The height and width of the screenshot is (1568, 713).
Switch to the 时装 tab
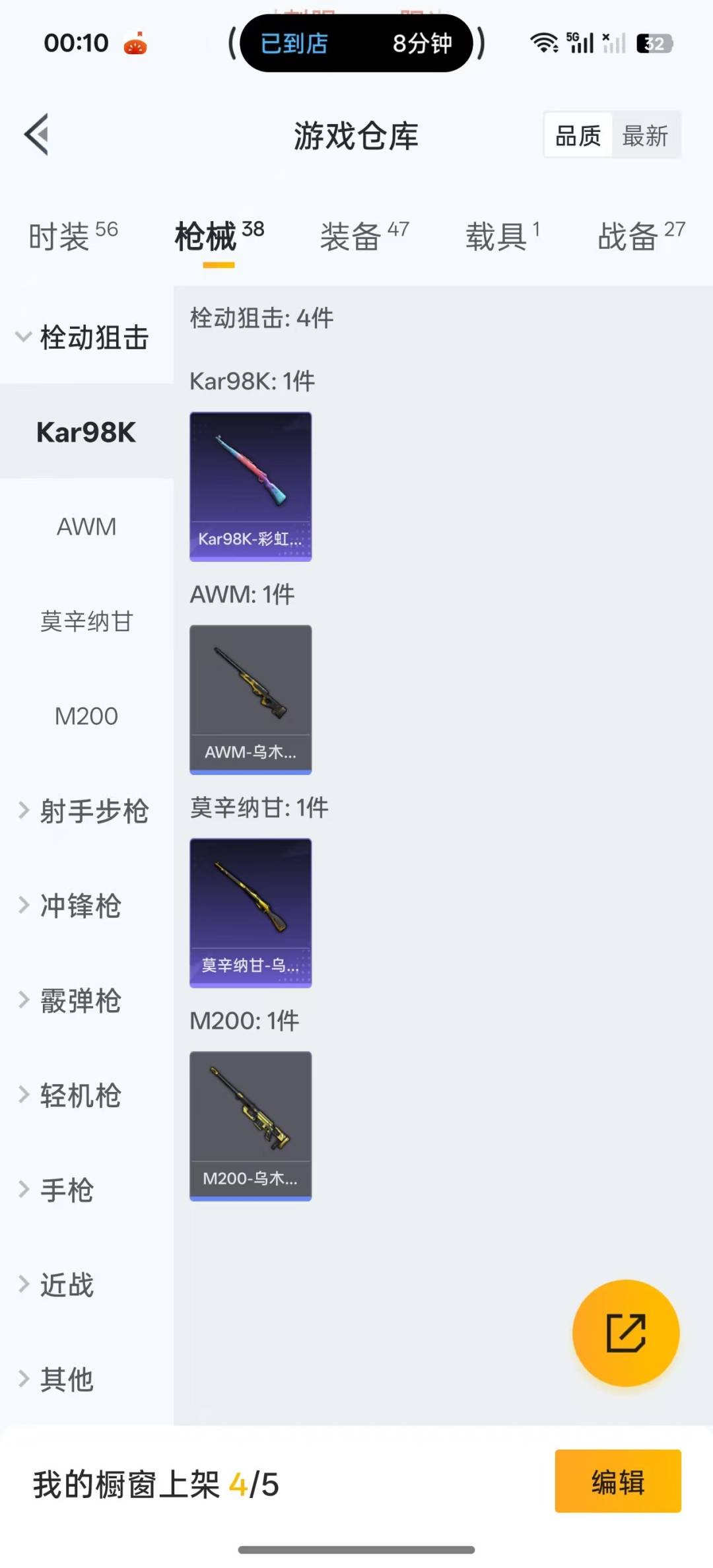click(73, 236)
